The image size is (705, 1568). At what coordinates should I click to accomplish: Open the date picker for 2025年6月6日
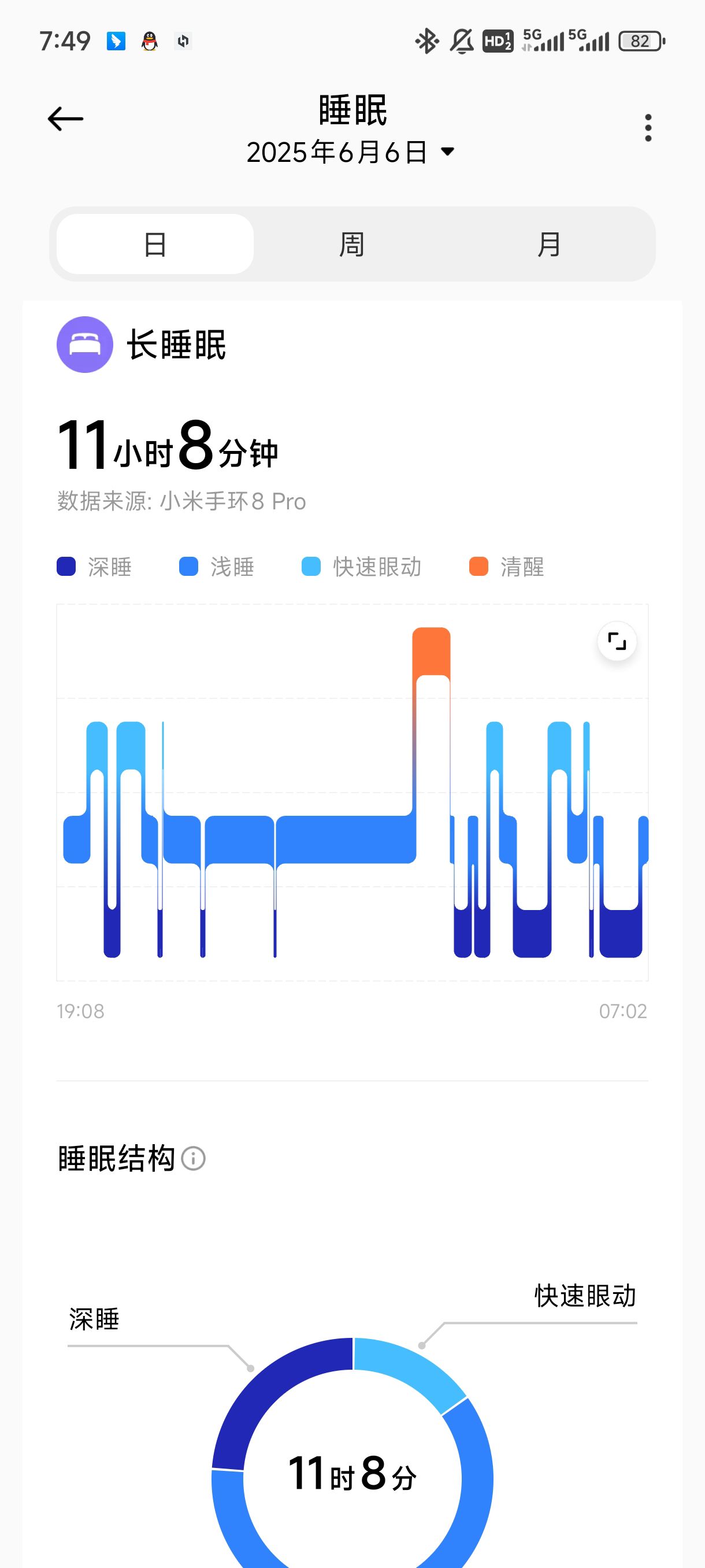(351, 152)
